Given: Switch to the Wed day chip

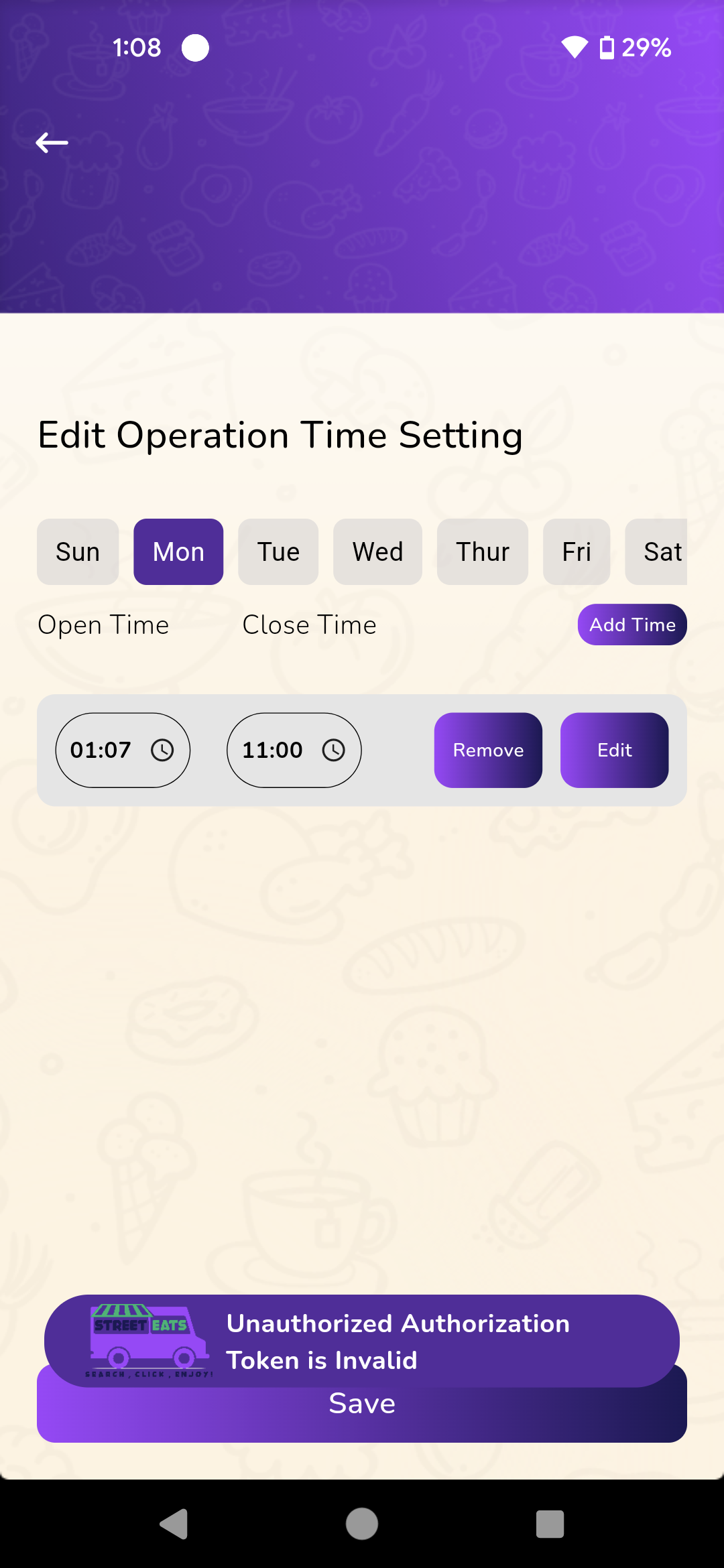Looking at the screenshot, I should pos(377,551).
